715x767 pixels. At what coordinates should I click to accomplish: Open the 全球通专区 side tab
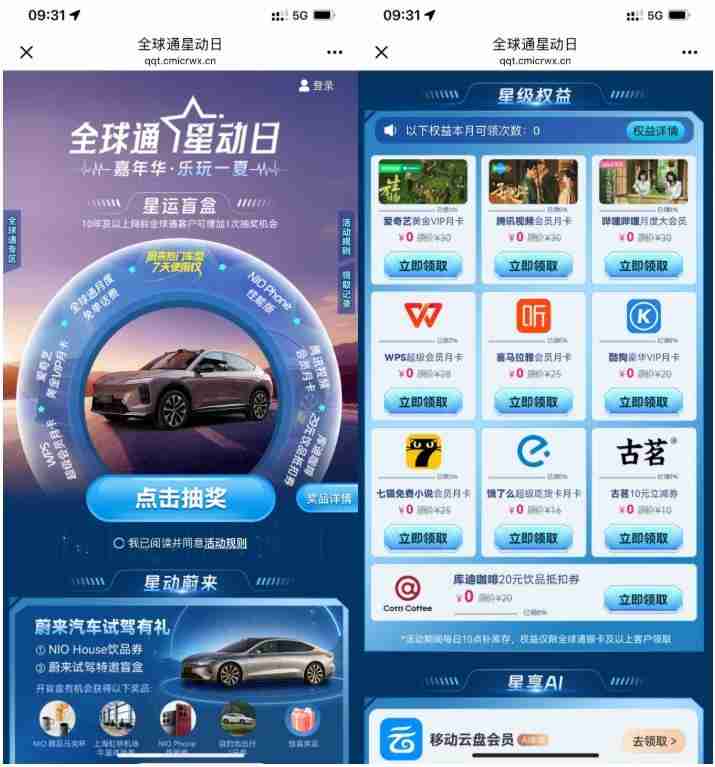pyautogui.click(x=11, y=238)
